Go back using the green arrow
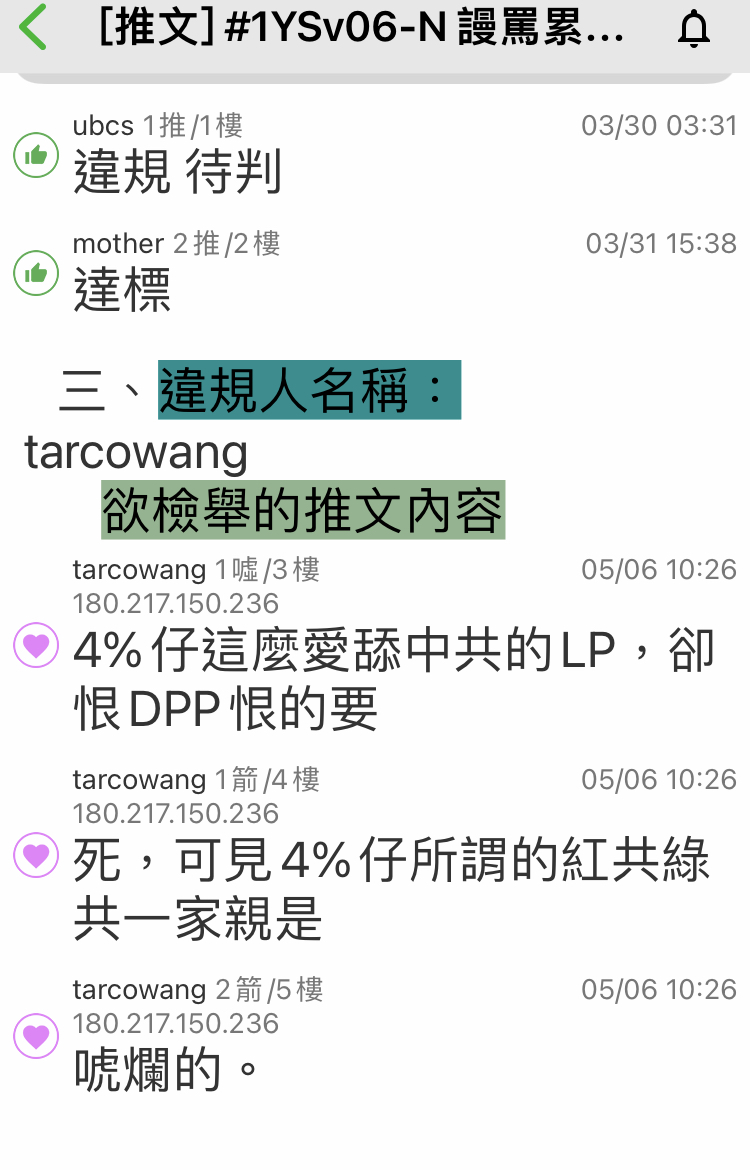 click(34, 28)
